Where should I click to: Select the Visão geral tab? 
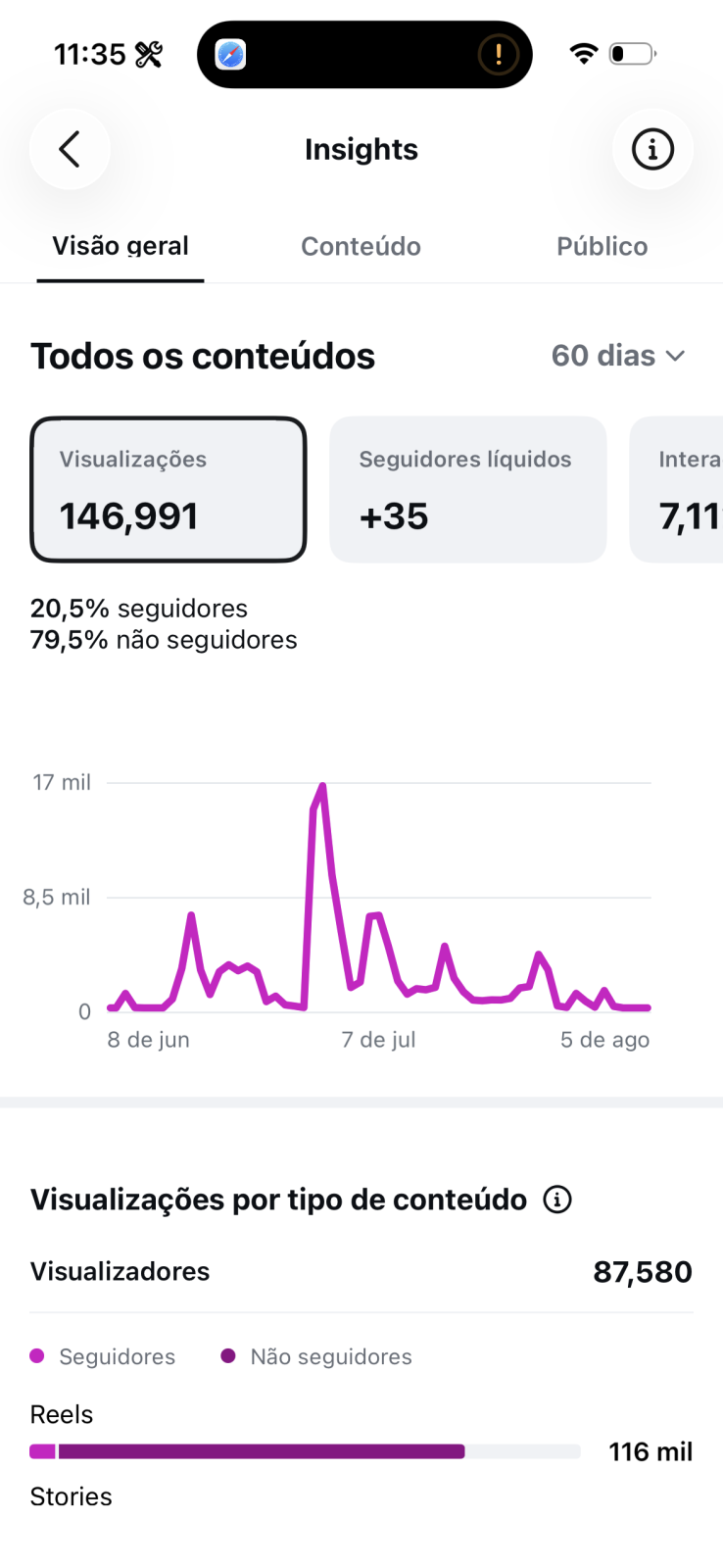pyautogui.click(x=120, y=246)
